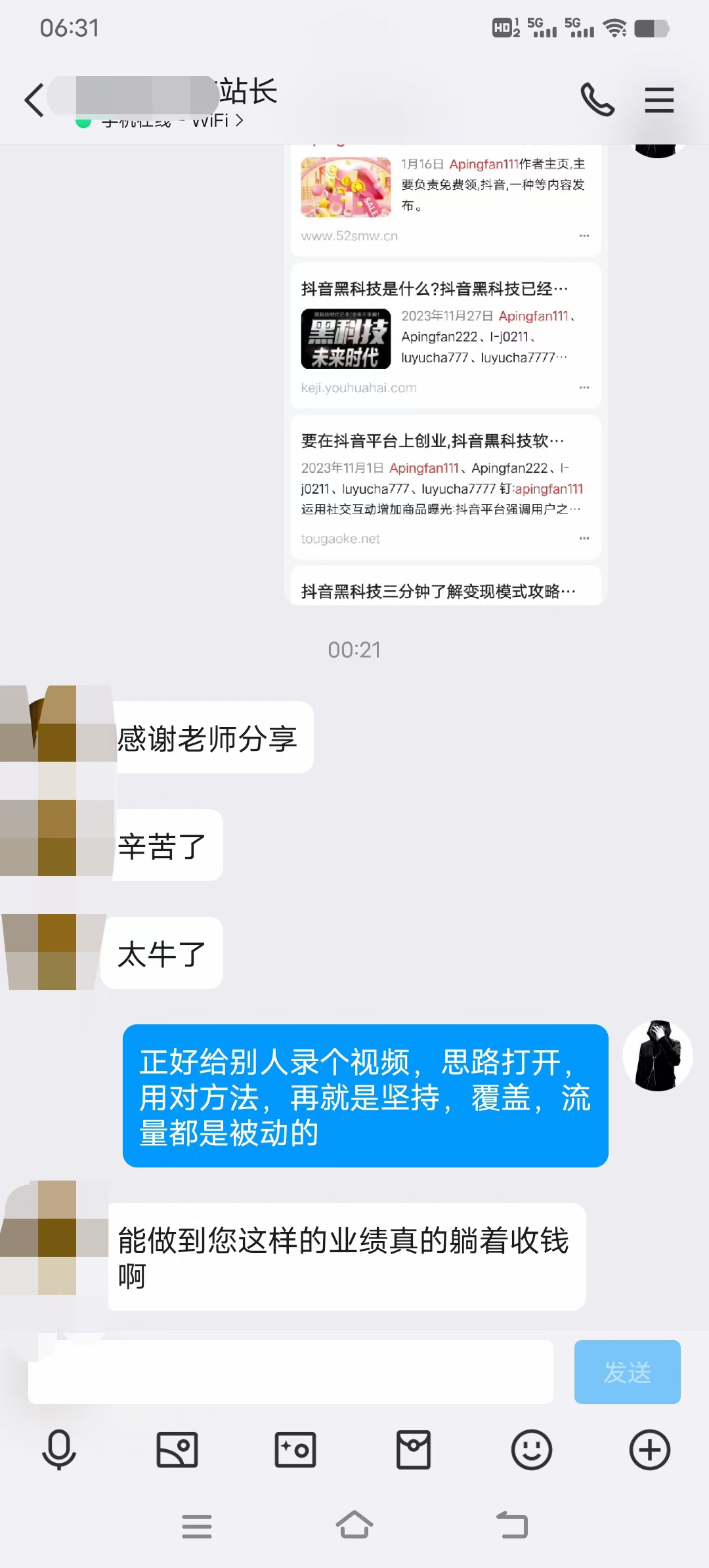This screenshot has width=709, height=1568.
Task: Focus the message input field
Action: tap(291, 1372)
